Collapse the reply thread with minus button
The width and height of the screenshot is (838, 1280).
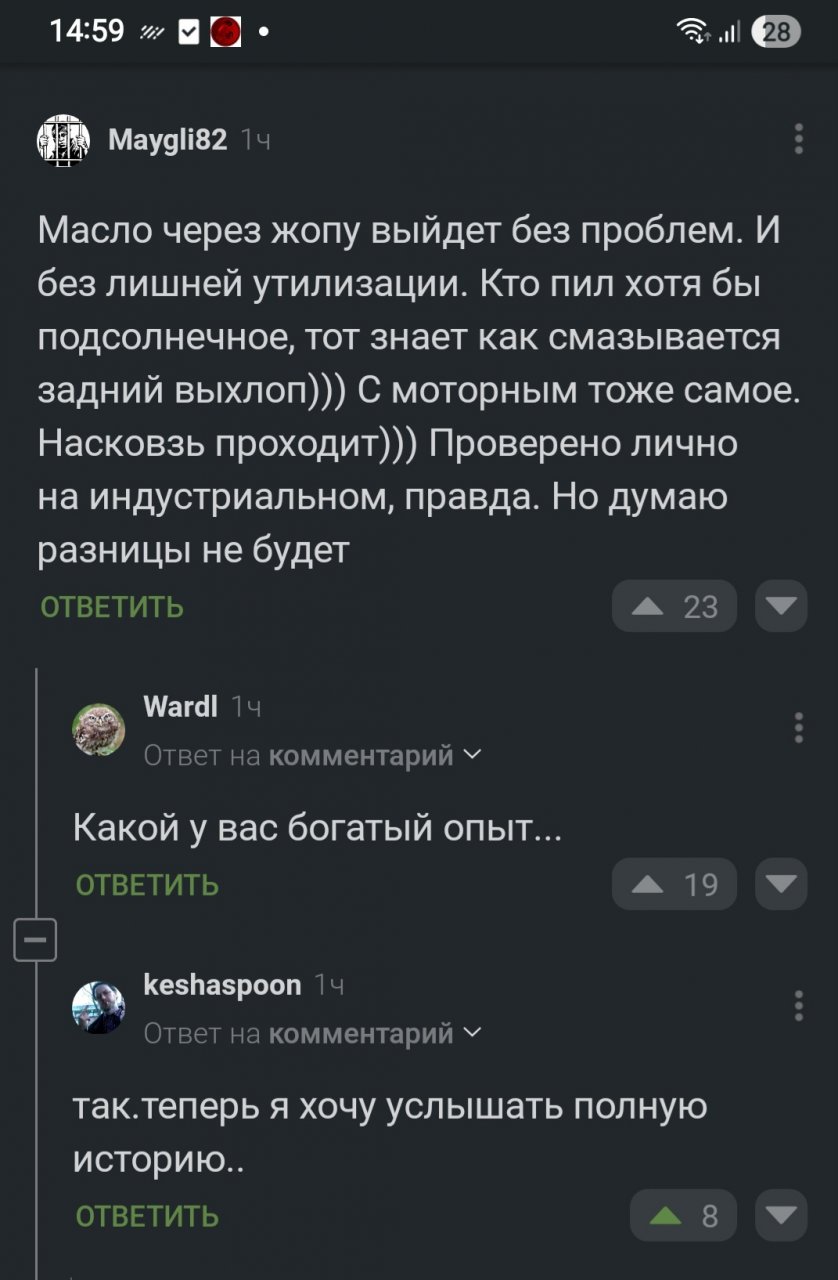tap(35, 940)
